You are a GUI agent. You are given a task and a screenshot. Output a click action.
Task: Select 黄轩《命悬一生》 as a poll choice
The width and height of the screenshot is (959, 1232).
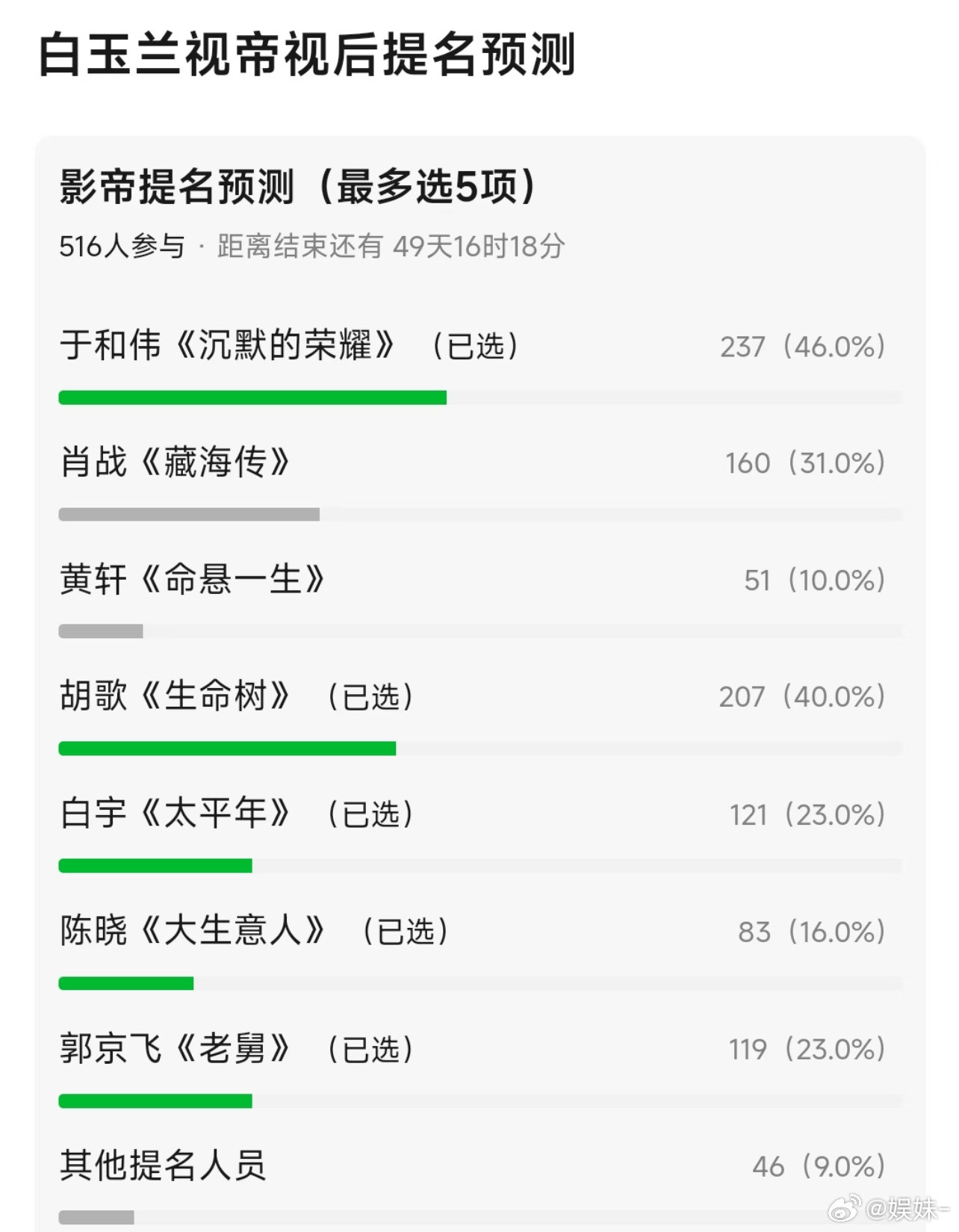(194, 581)
